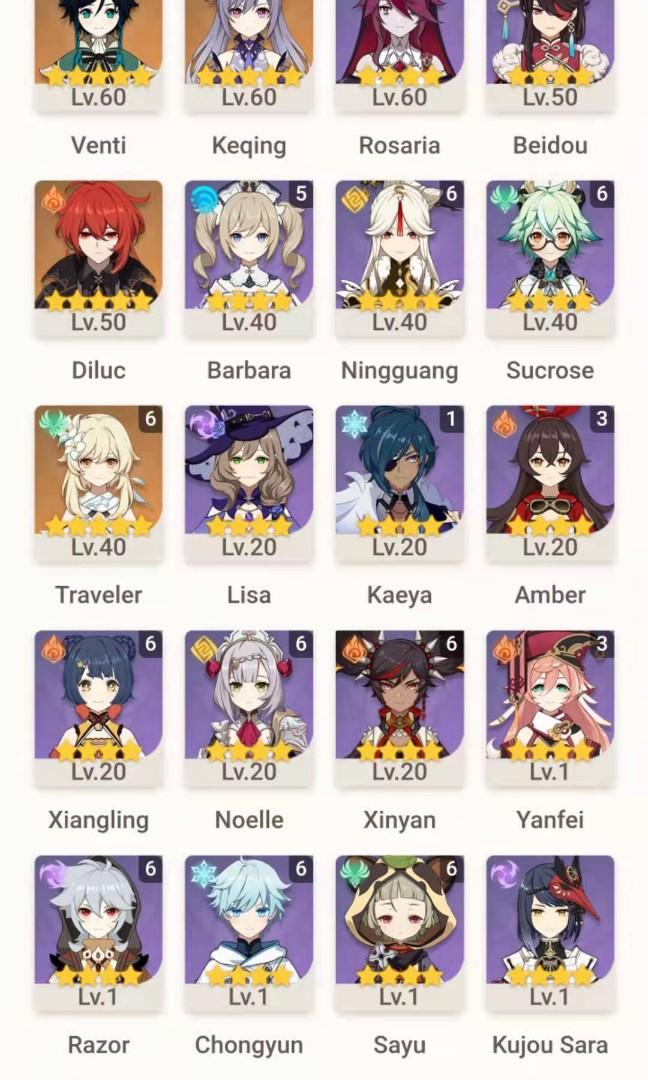
Task: View Beidou's character card
Action: pyautogui.click(x=549, y=50)
